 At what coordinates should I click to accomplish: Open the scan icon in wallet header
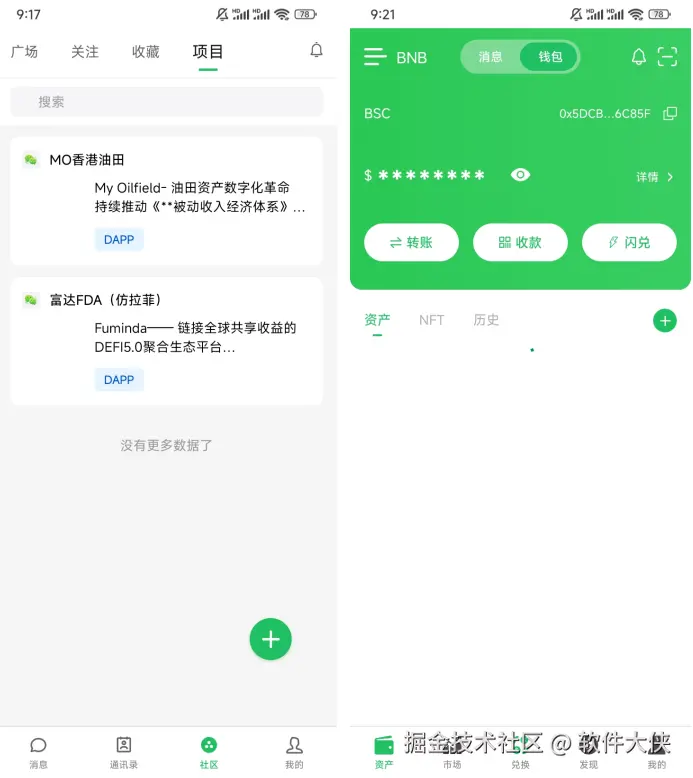click(x=667, y=57)
